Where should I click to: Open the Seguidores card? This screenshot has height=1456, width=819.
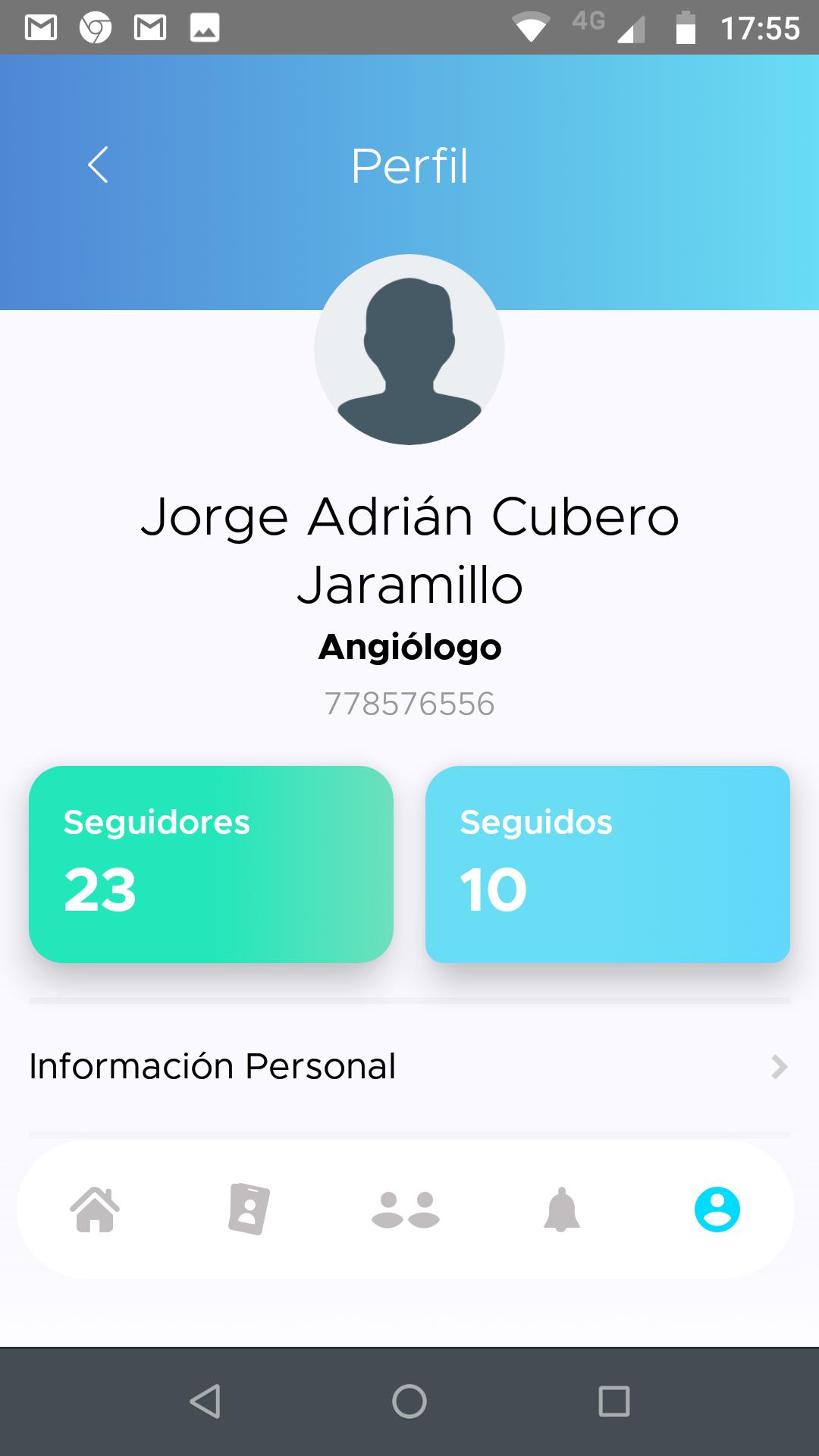(x=211, y=864)
